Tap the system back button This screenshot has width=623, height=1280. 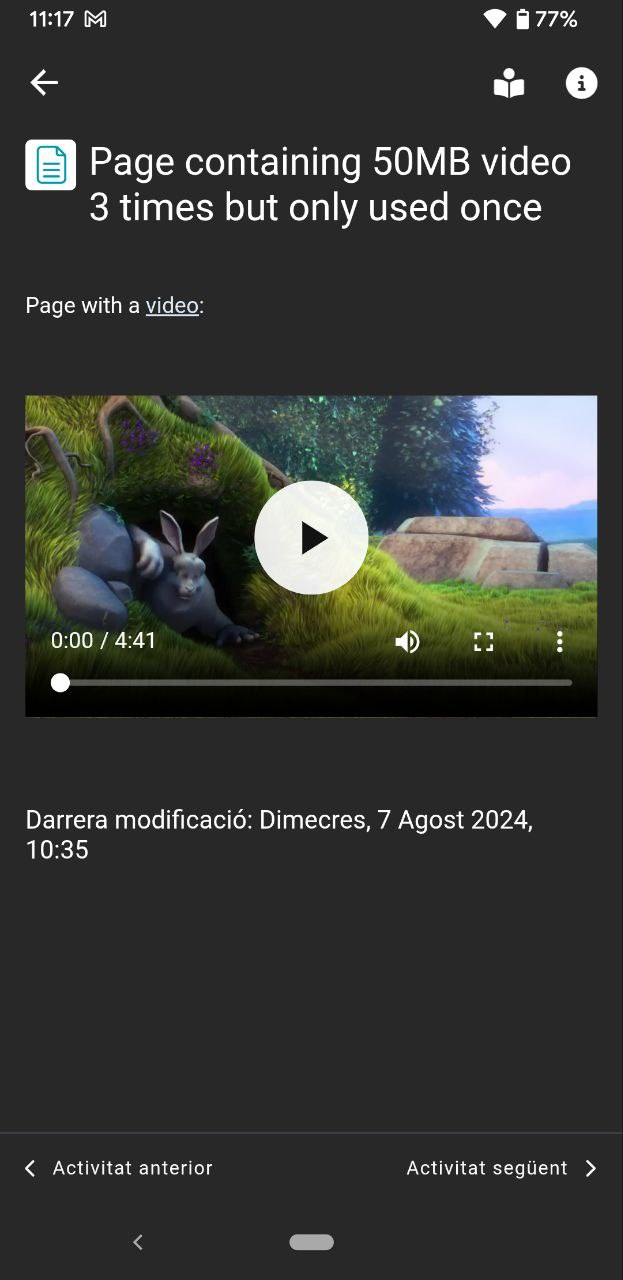138,1242
